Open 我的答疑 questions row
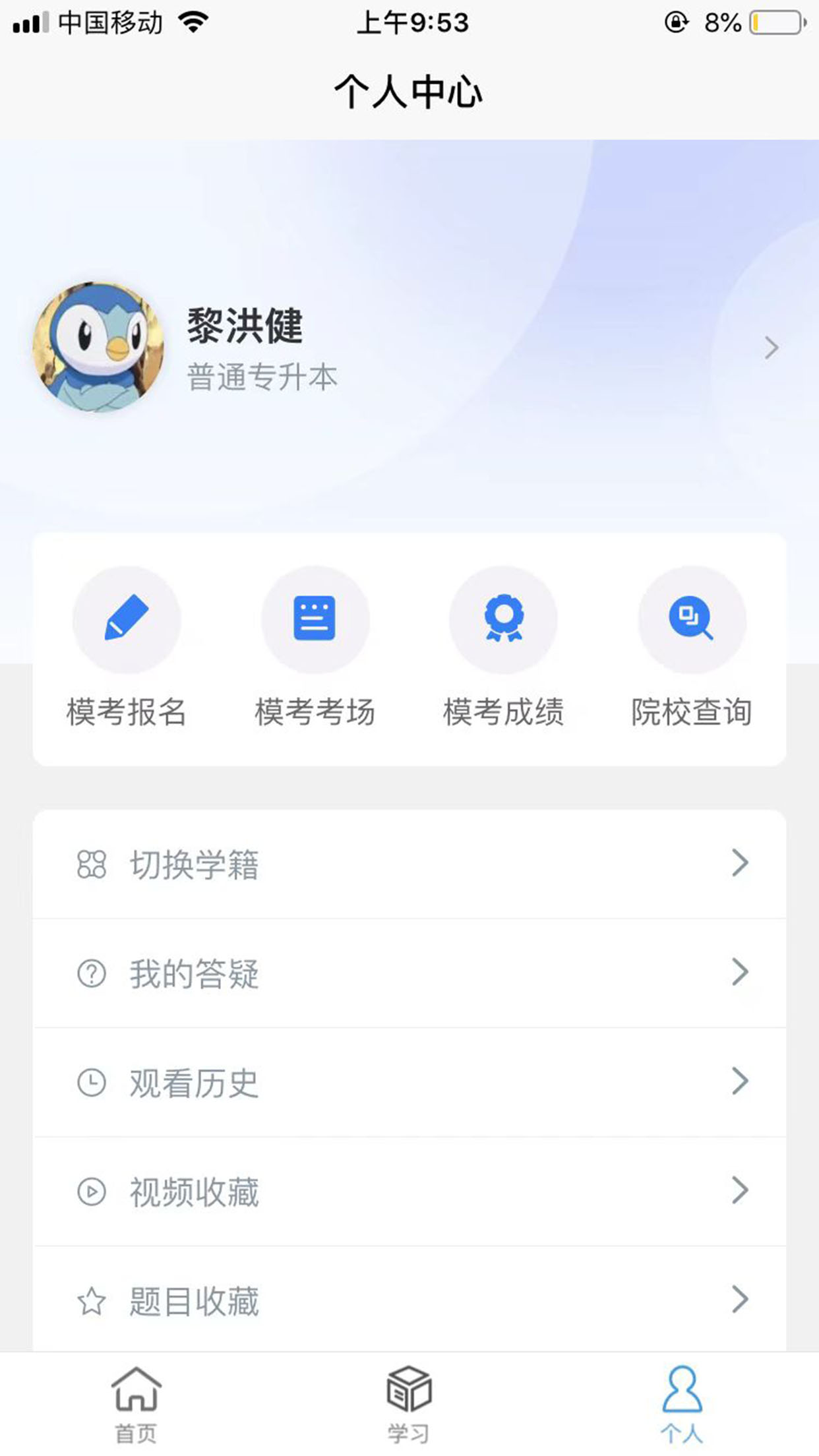819x1456 pixels. pyautogui.click(x=409, y=973)
